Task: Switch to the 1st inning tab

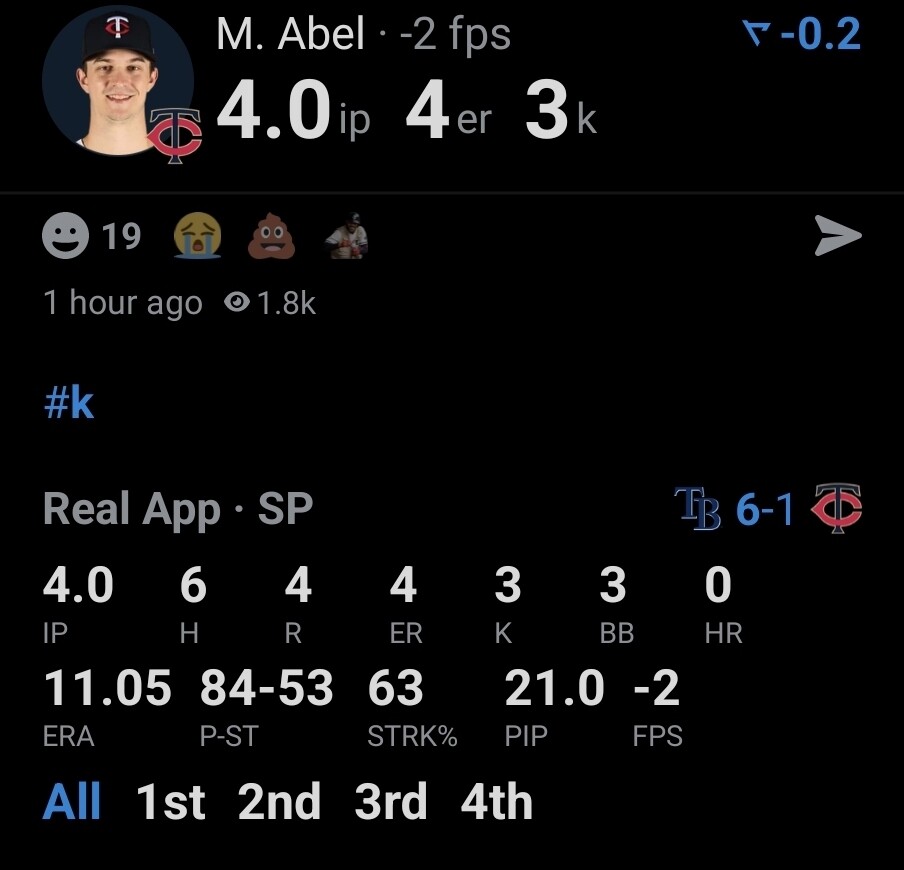Action: (x=171, y=802)
